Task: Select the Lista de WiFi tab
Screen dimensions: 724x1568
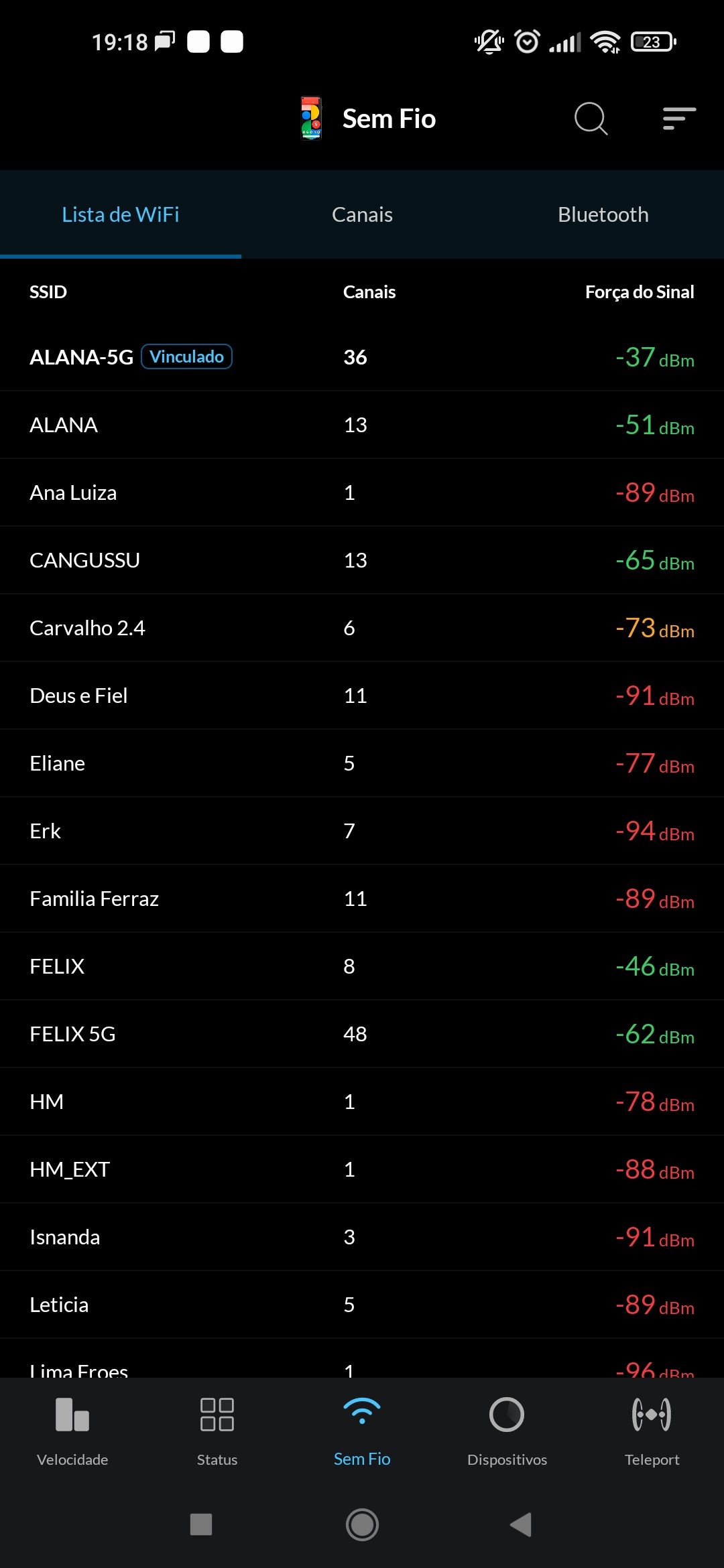Action: tap(121, 215)
